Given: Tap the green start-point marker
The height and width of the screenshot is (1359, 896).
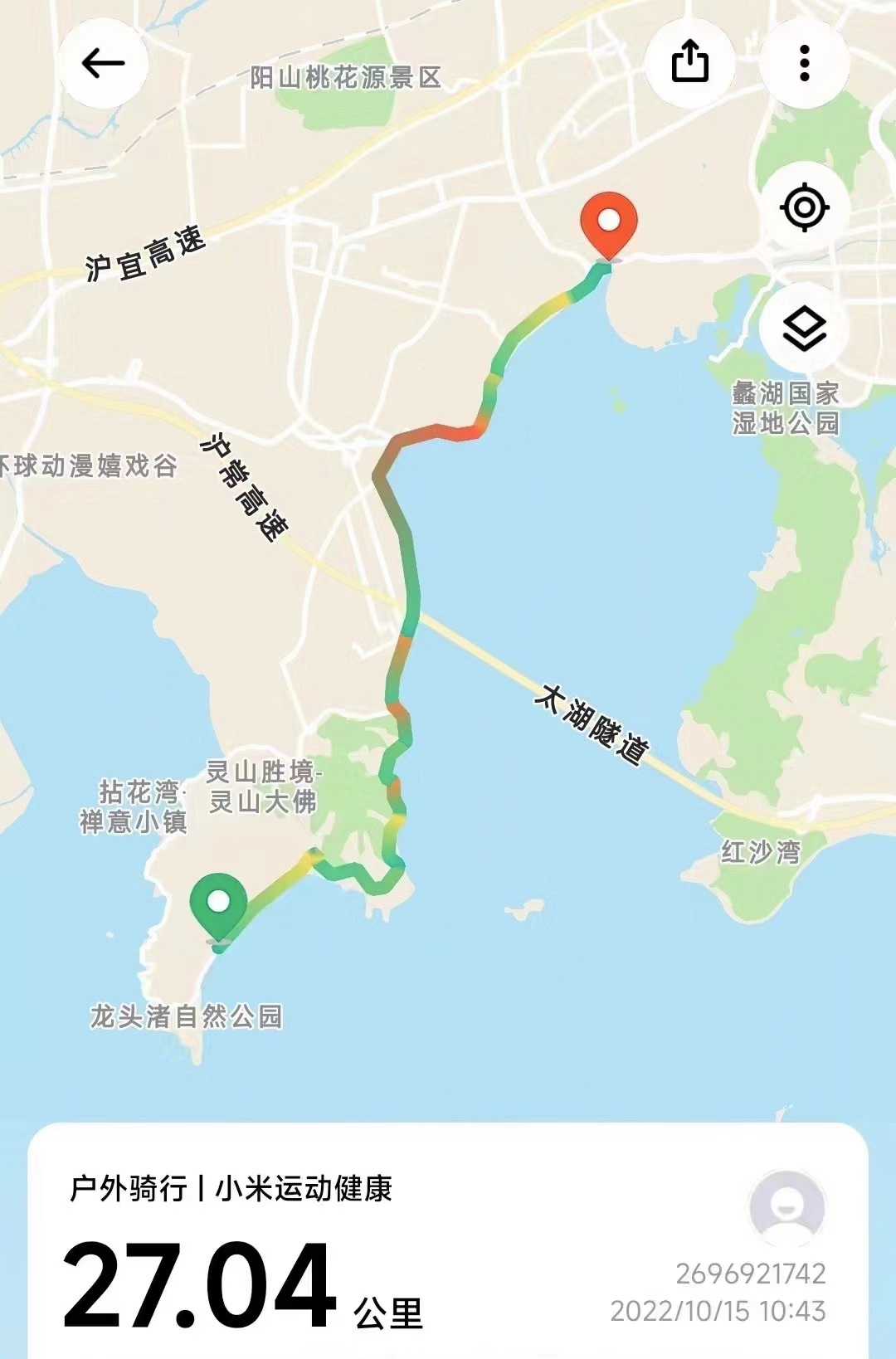Looking at the screenshot, I should point(218,905).
